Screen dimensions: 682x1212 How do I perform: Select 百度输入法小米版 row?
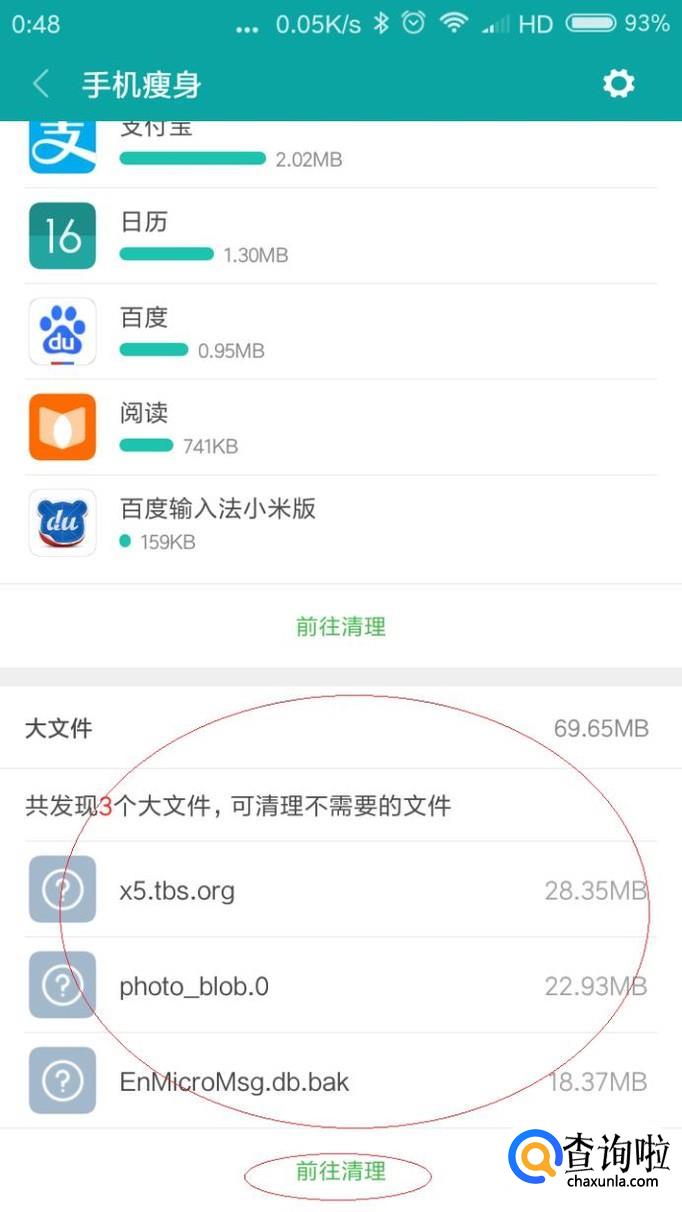click(340, 523)
